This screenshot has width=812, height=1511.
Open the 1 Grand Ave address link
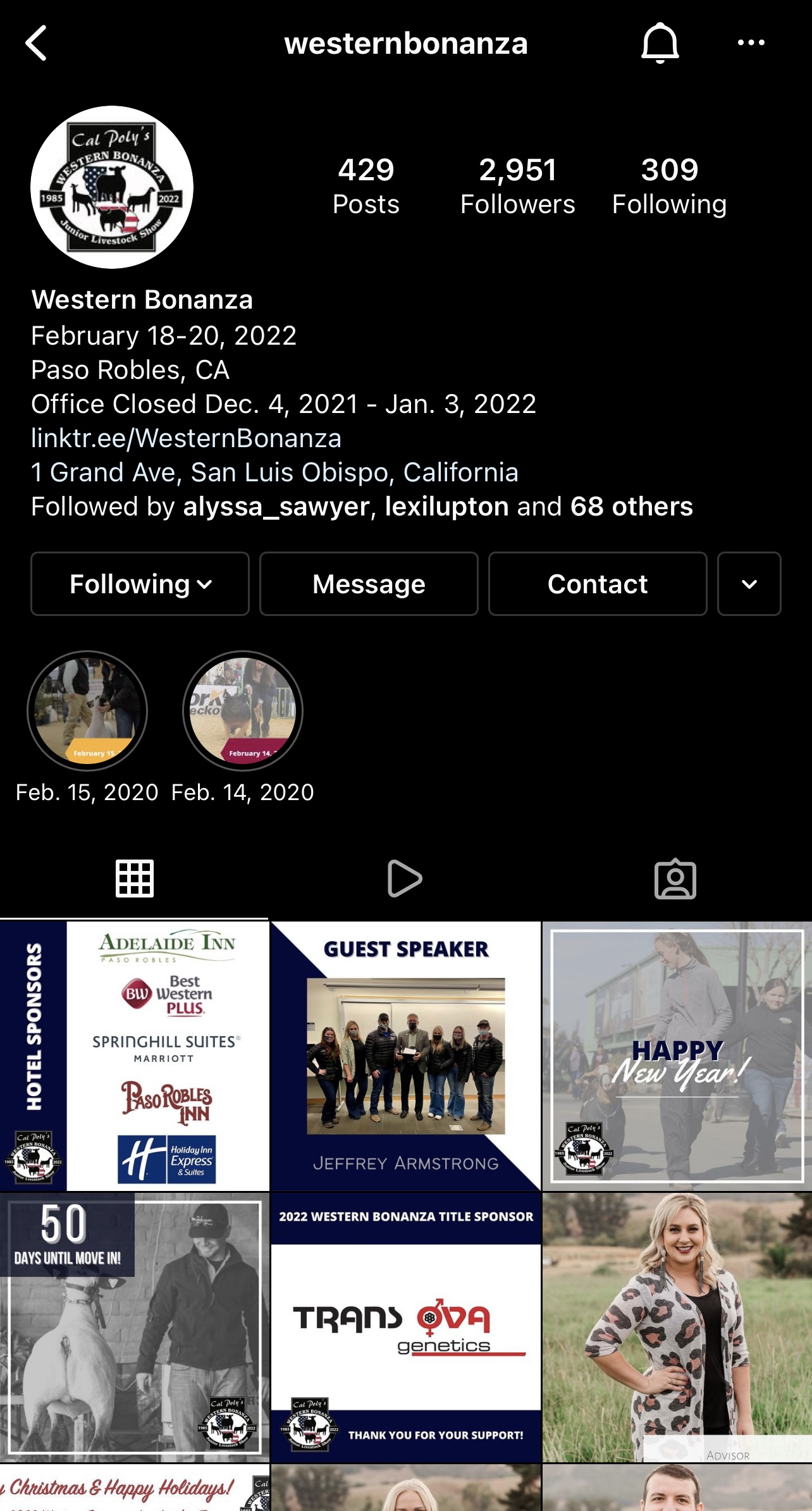(274, 472)
